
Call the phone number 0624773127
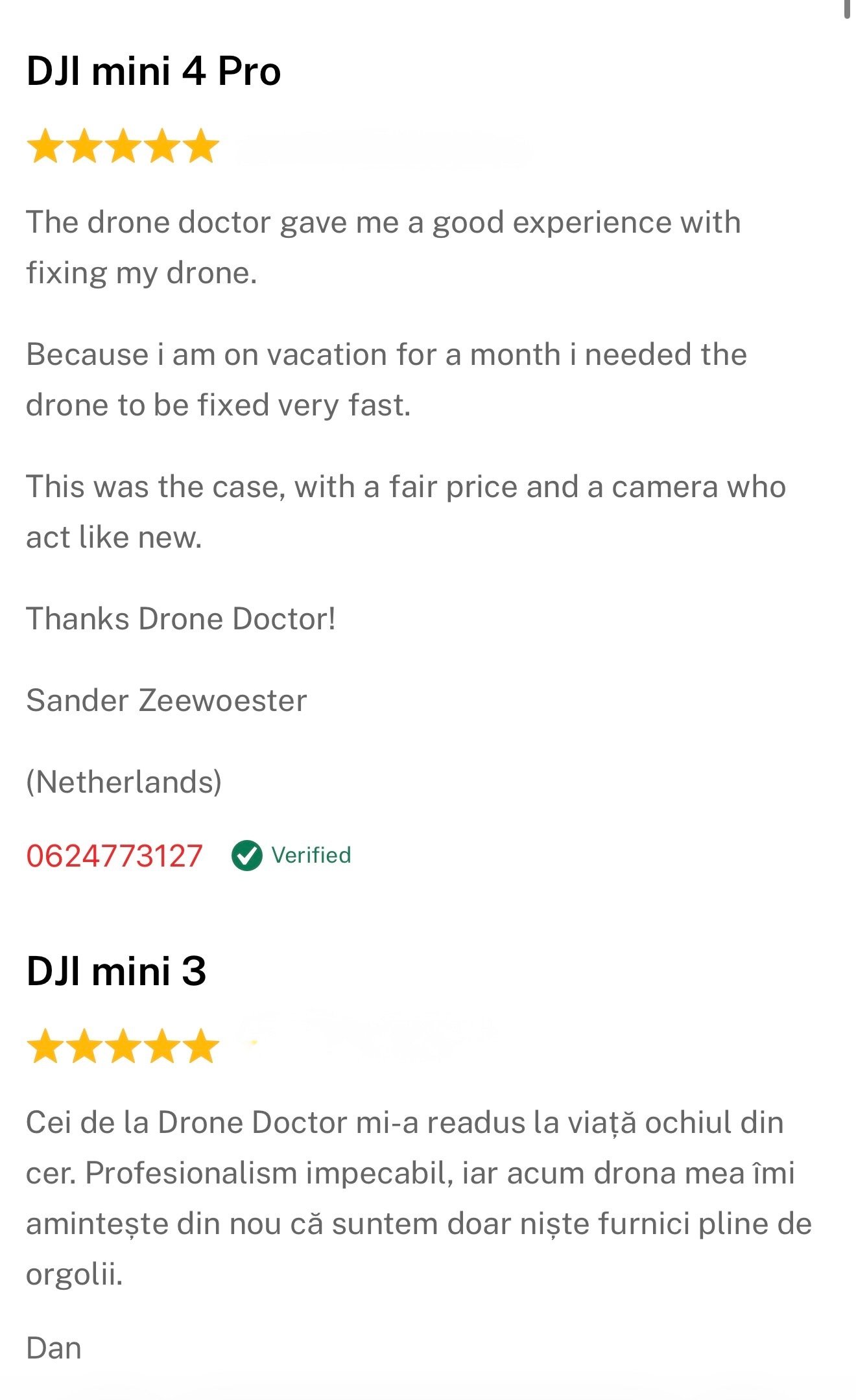(x=114, y=856)
